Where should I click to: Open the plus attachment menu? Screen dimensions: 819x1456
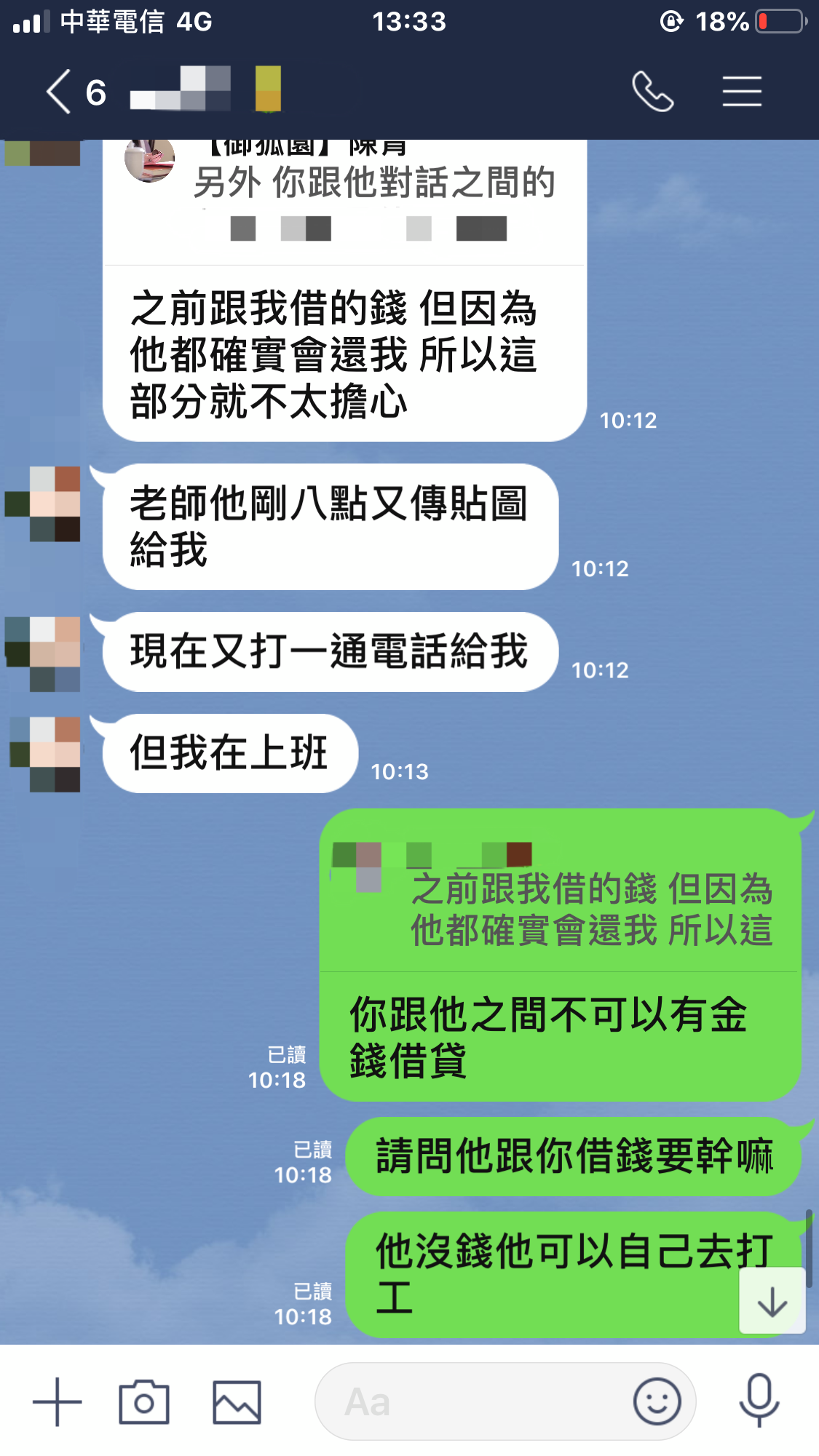click(x=58, y=1401)
